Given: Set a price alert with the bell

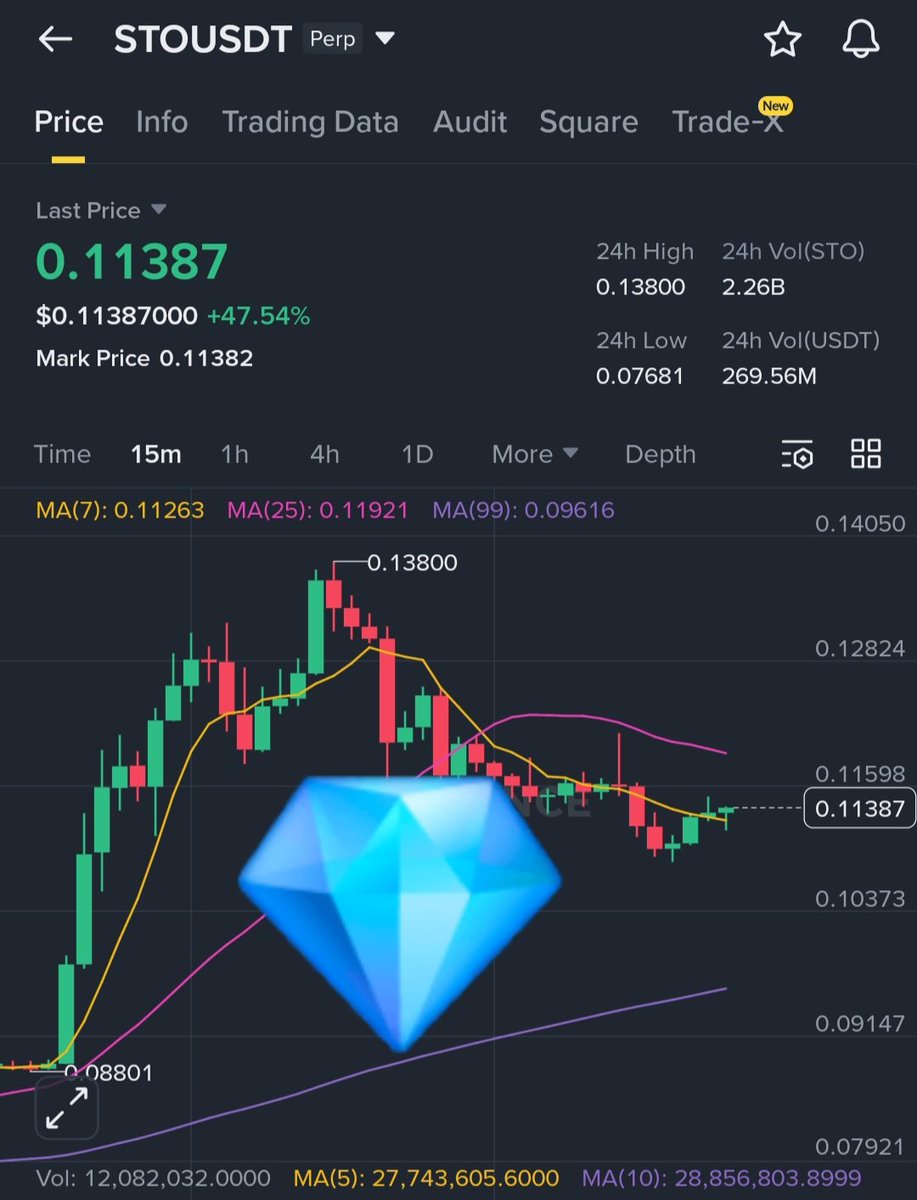Looking at the screenshot, I should click(860, 40).
